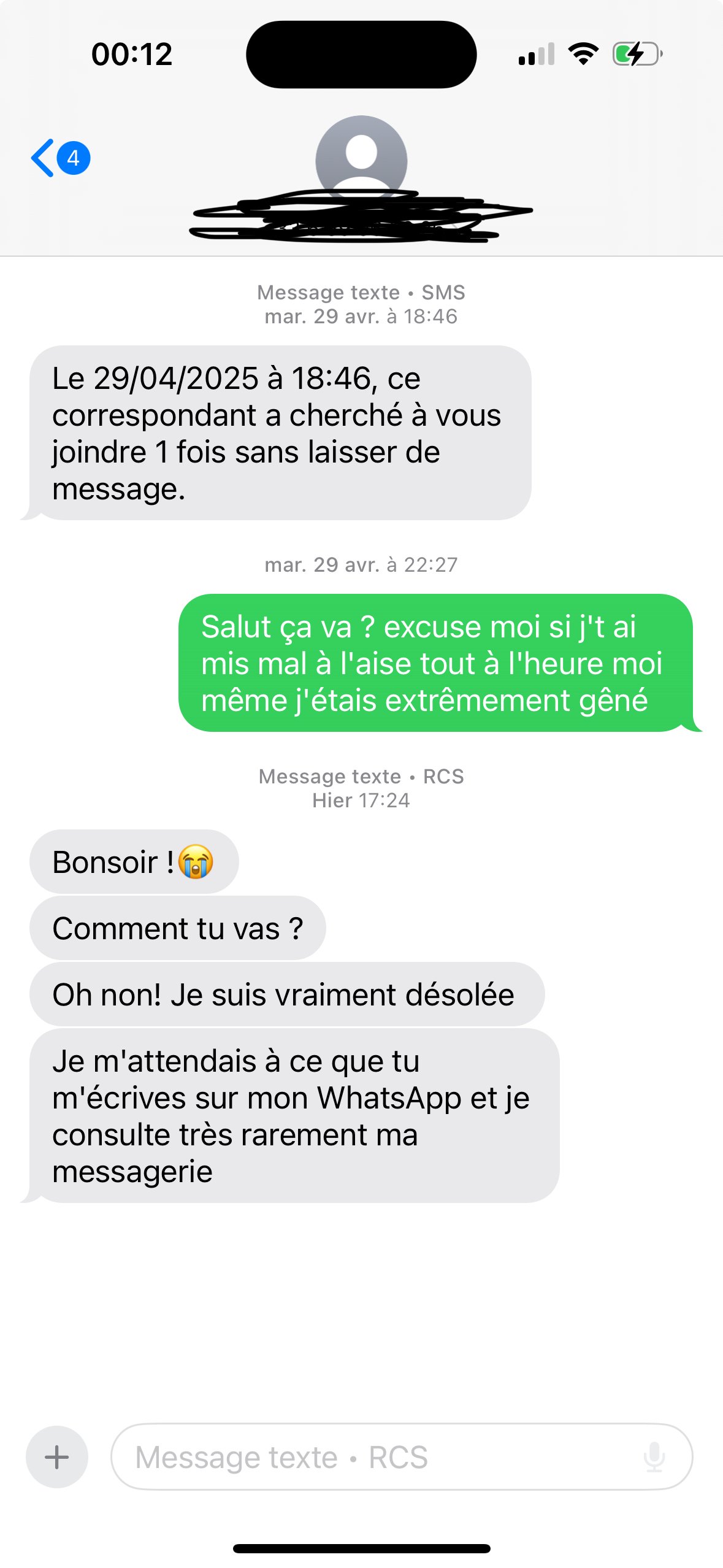Go back to the conversations list

click(60, 158)
